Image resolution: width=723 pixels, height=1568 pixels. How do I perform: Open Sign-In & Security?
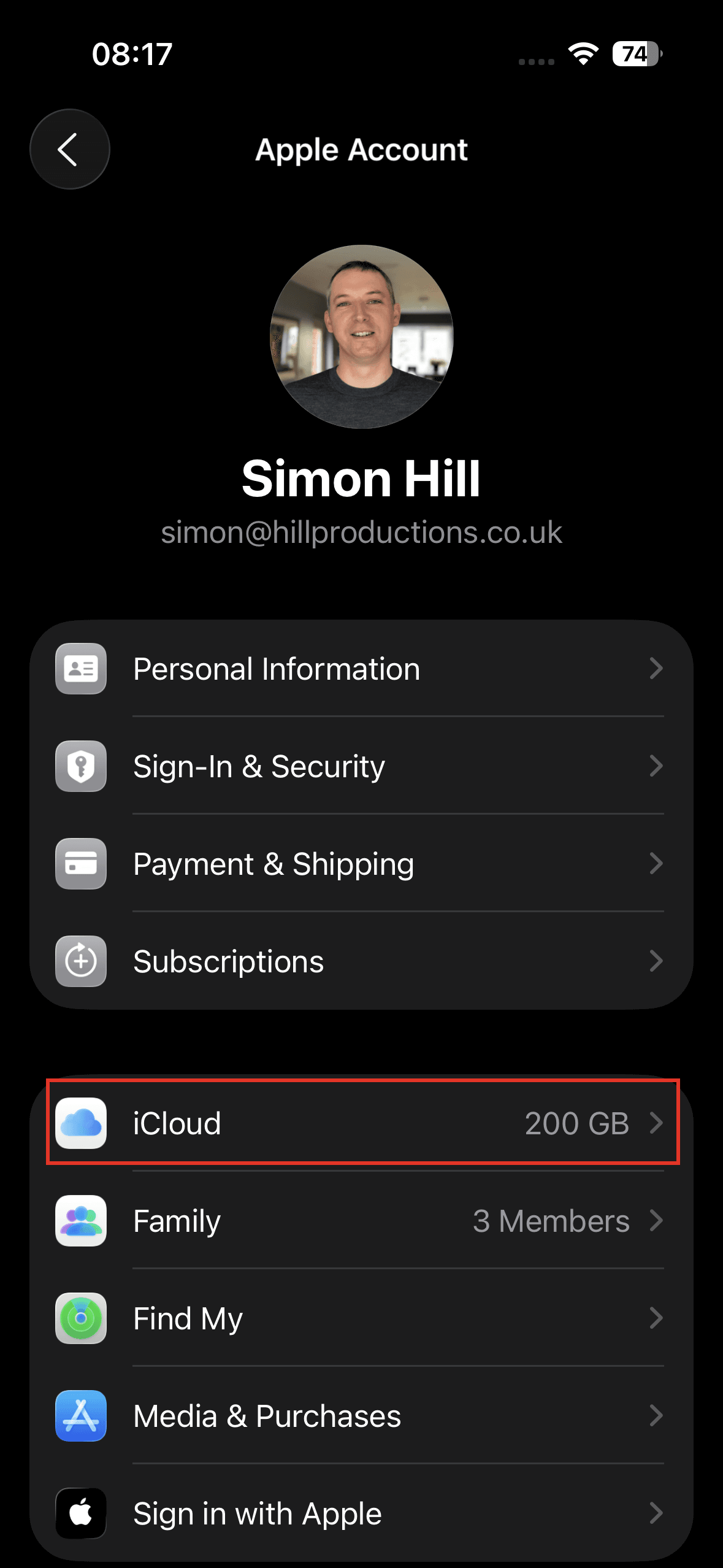click(362, 766)
